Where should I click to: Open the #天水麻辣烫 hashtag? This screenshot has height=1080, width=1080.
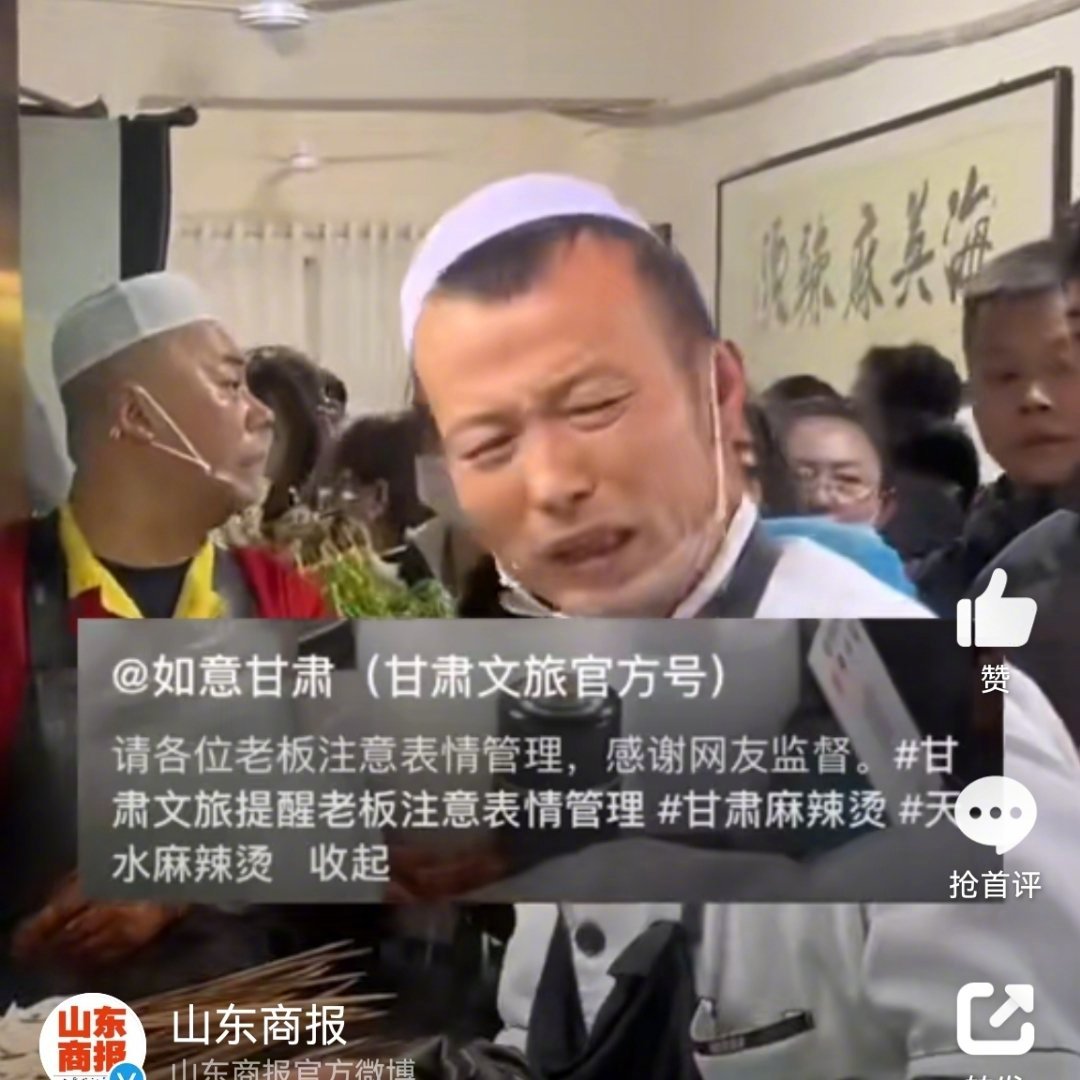coord(190,863)
